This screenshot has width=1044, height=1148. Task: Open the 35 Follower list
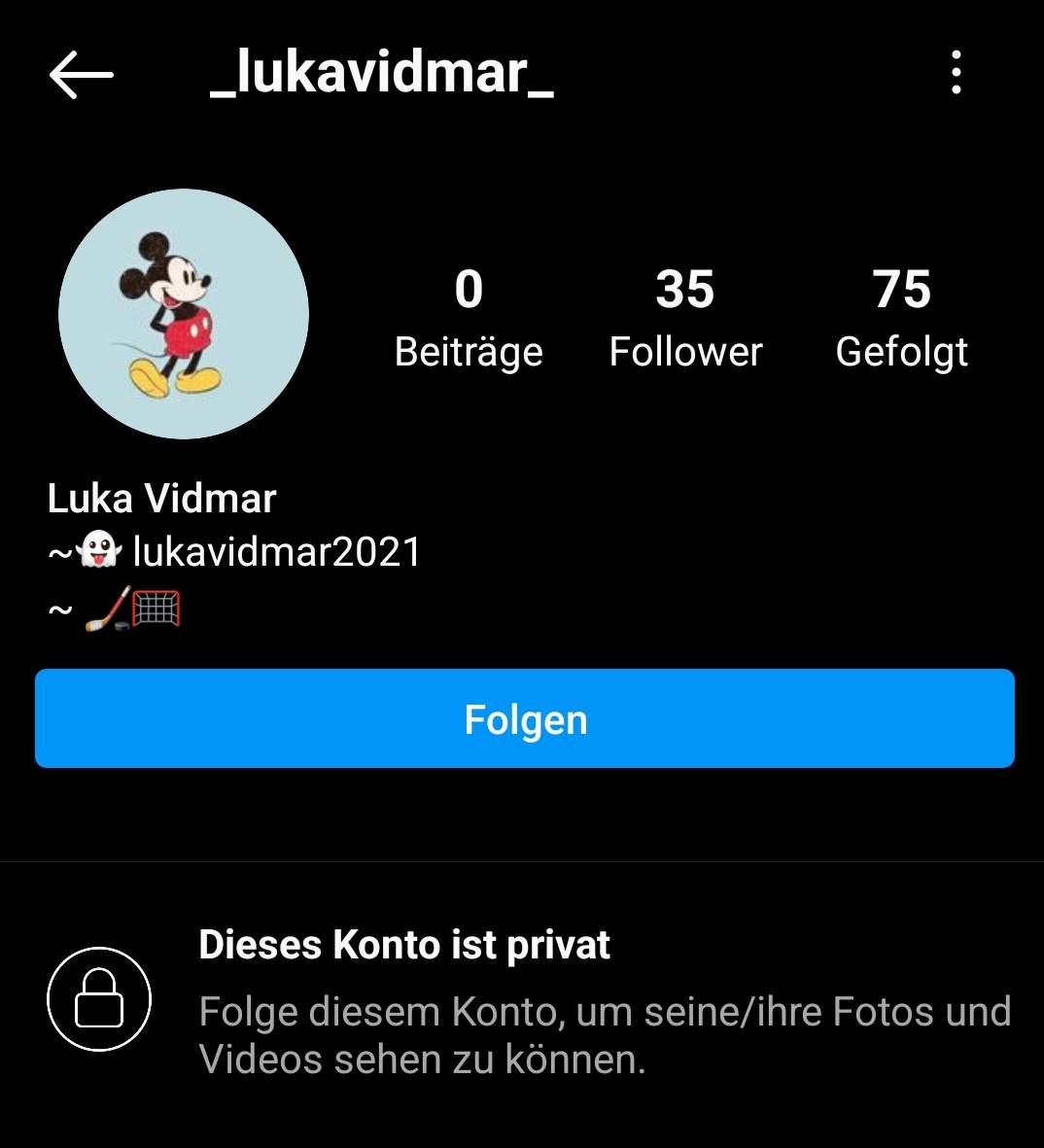[x=685, y=318]
